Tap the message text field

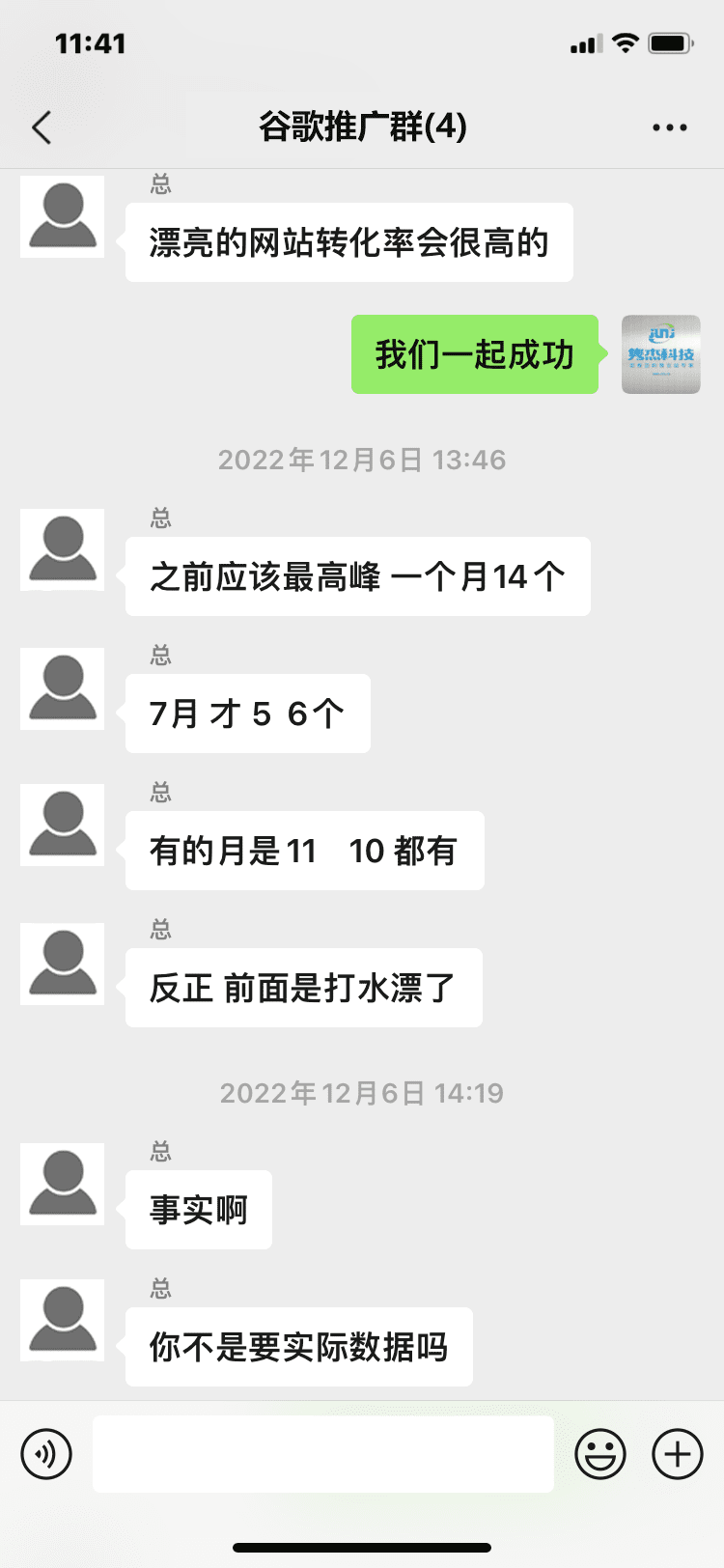tap(323, 1453)
